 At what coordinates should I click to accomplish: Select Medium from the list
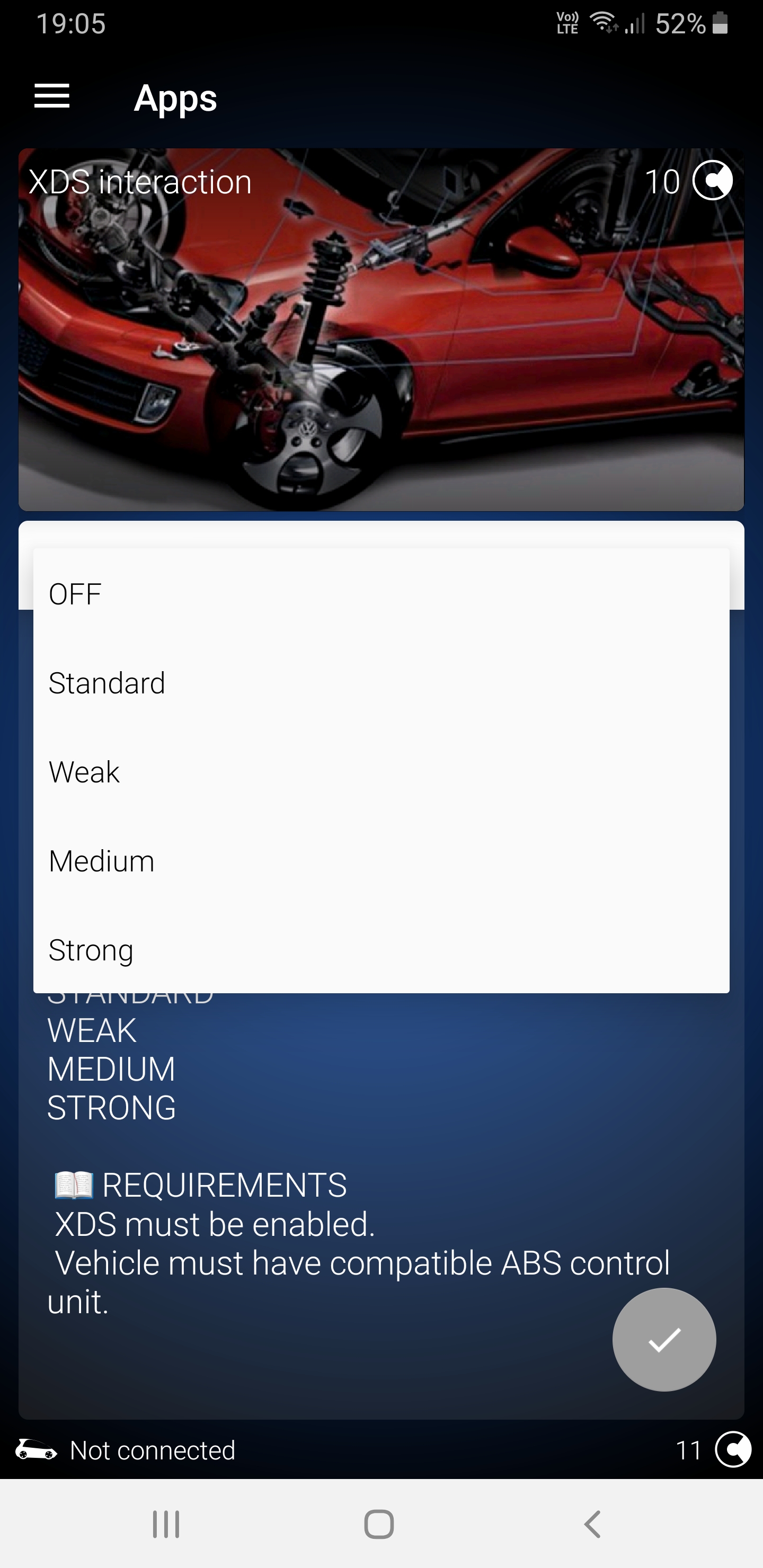[380, 861]
